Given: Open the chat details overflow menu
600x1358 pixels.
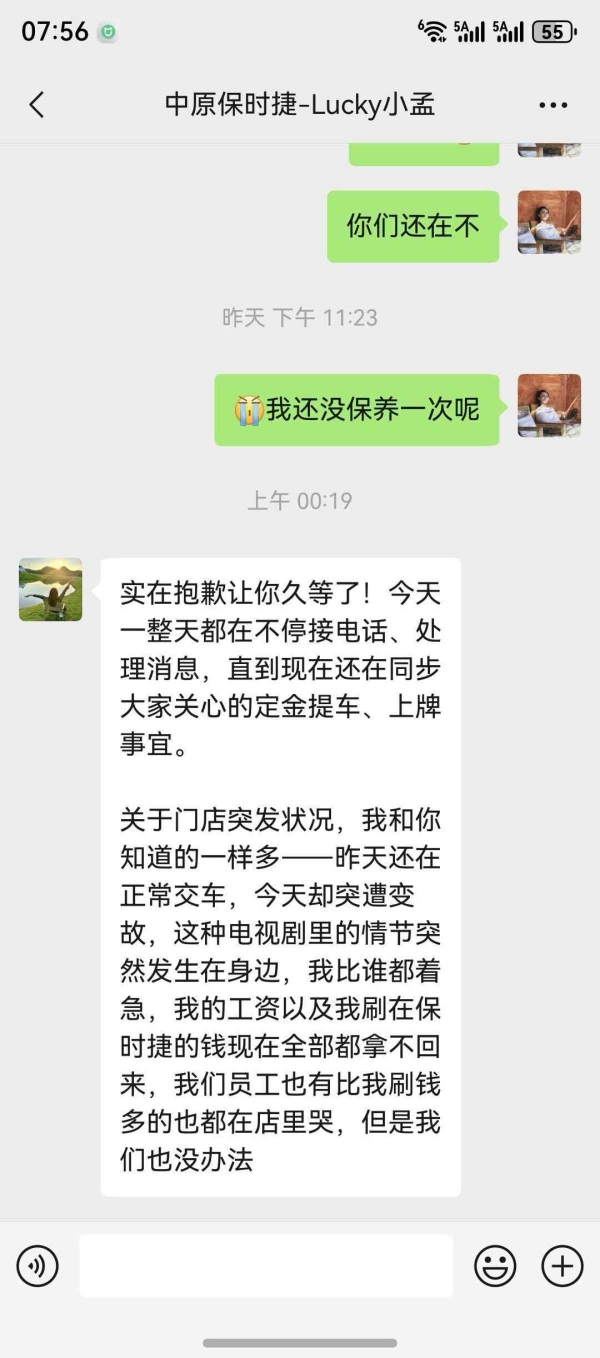Looking at the screenshot, I should tap(553, 105).
